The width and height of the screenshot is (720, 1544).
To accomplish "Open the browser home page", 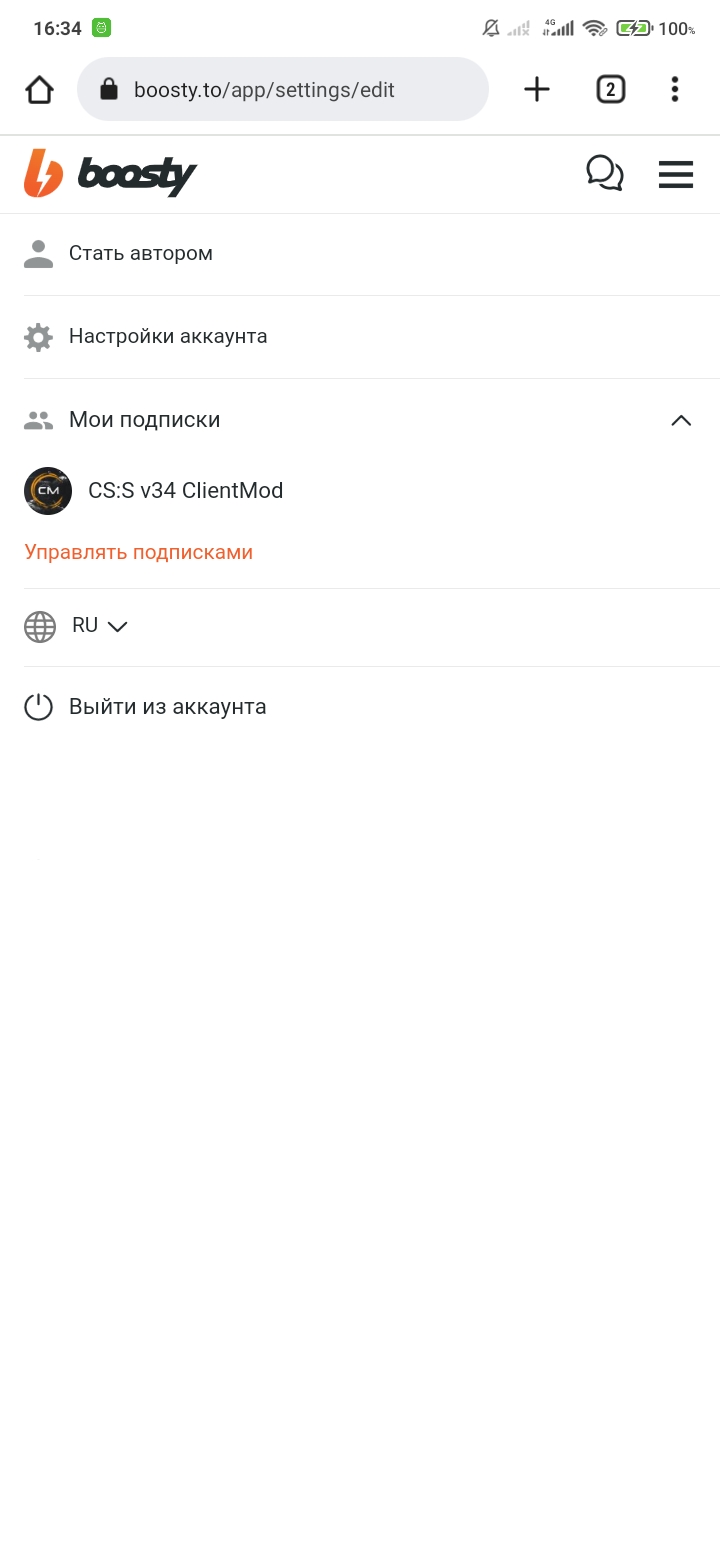I will pos(39,90).
